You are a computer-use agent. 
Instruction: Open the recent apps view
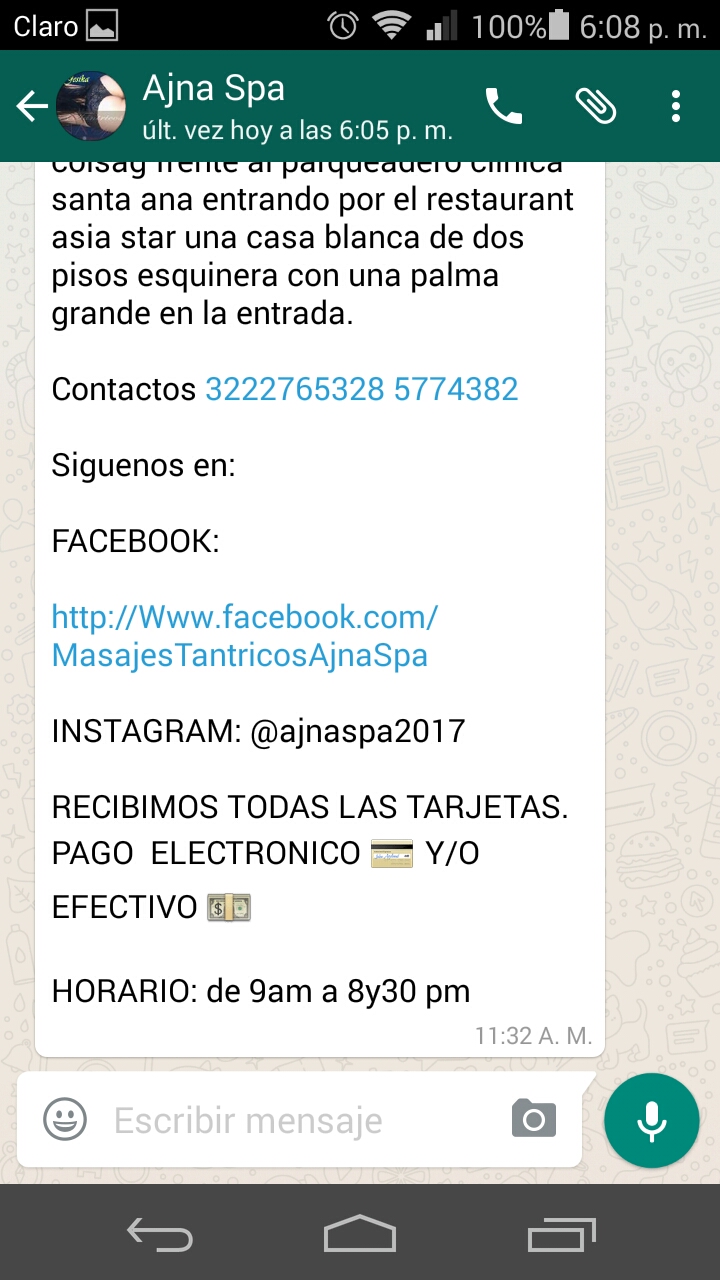[561, 1234]
